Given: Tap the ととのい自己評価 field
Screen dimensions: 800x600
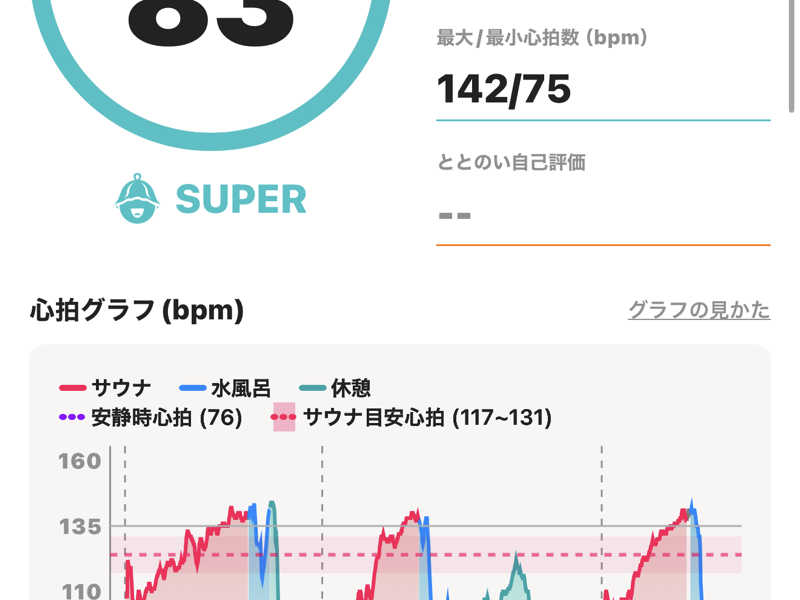Looking at the screenshot, I should pos(602,214).
